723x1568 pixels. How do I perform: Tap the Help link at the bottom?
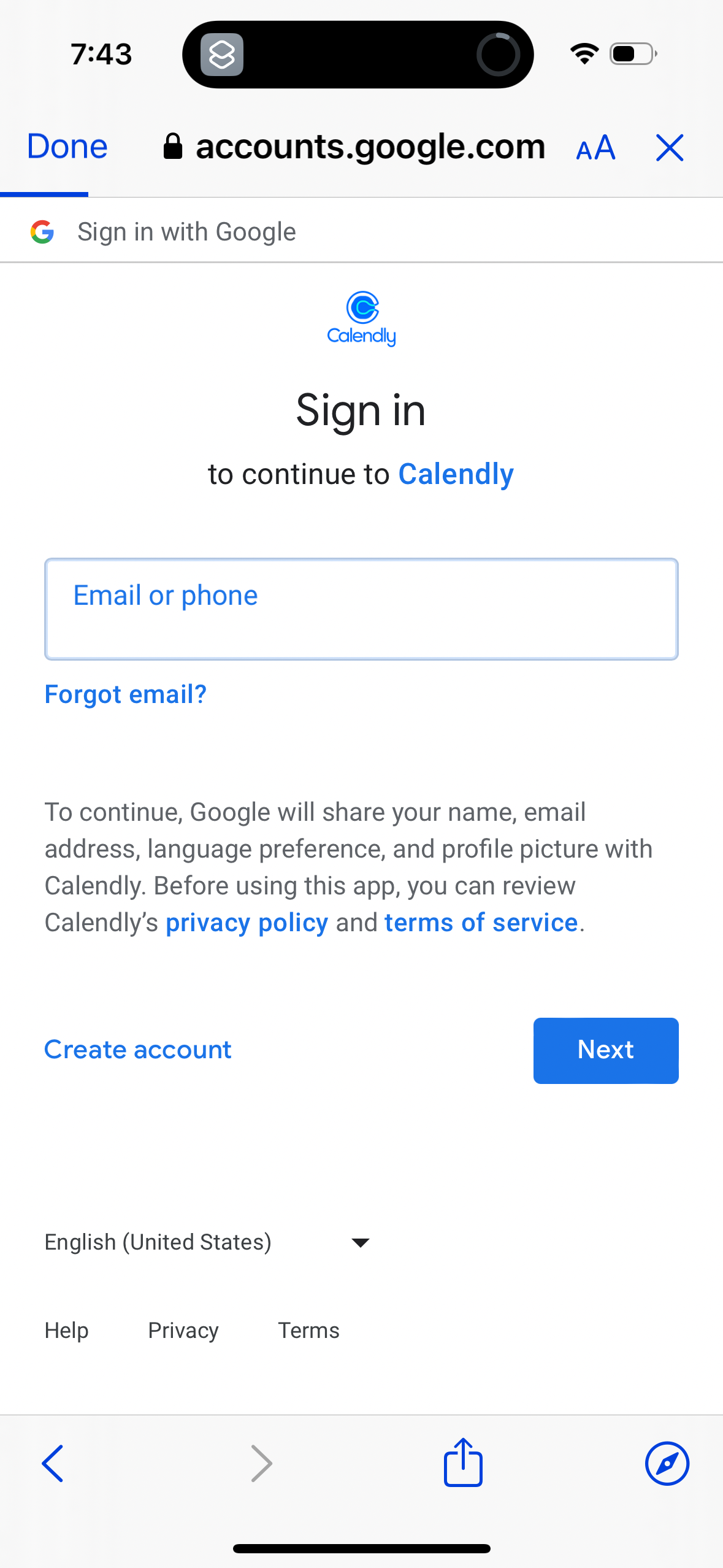(x=66, y=1330)
